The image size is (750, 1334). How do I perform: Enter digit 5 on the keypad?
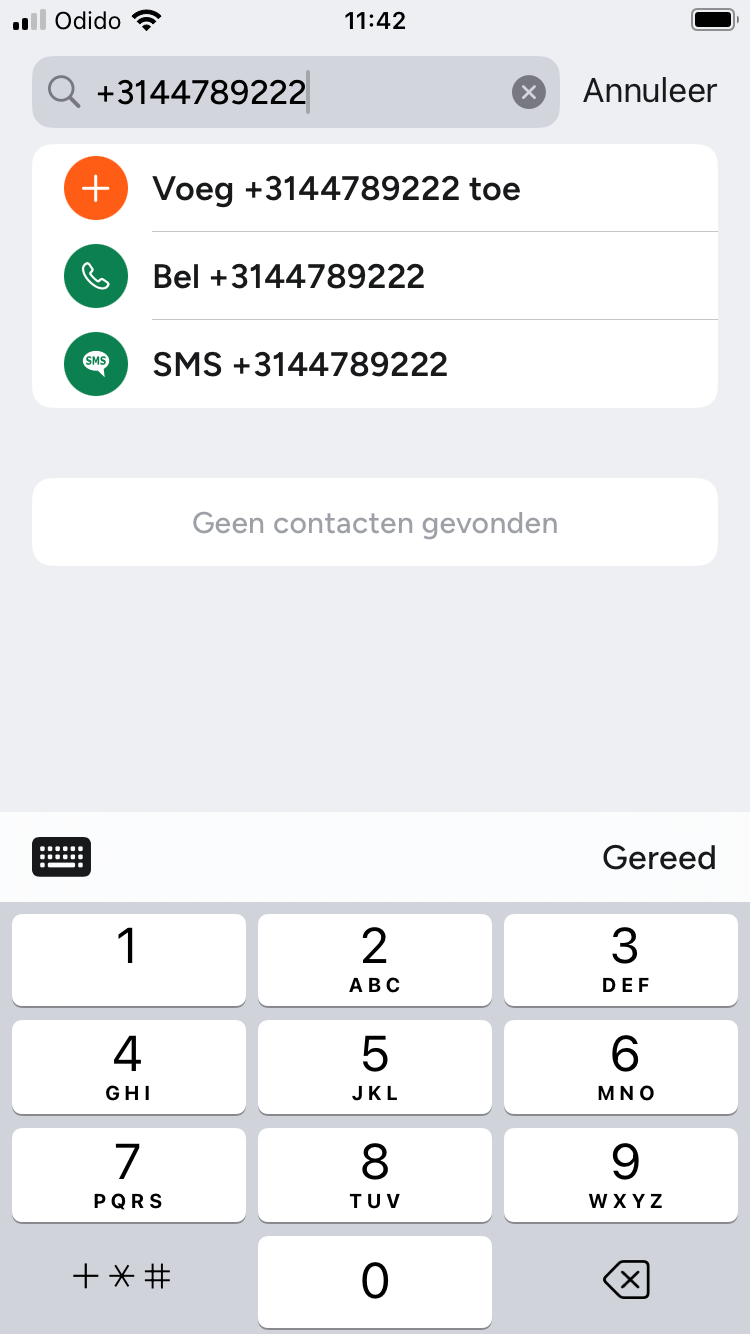coord(374,1066)
